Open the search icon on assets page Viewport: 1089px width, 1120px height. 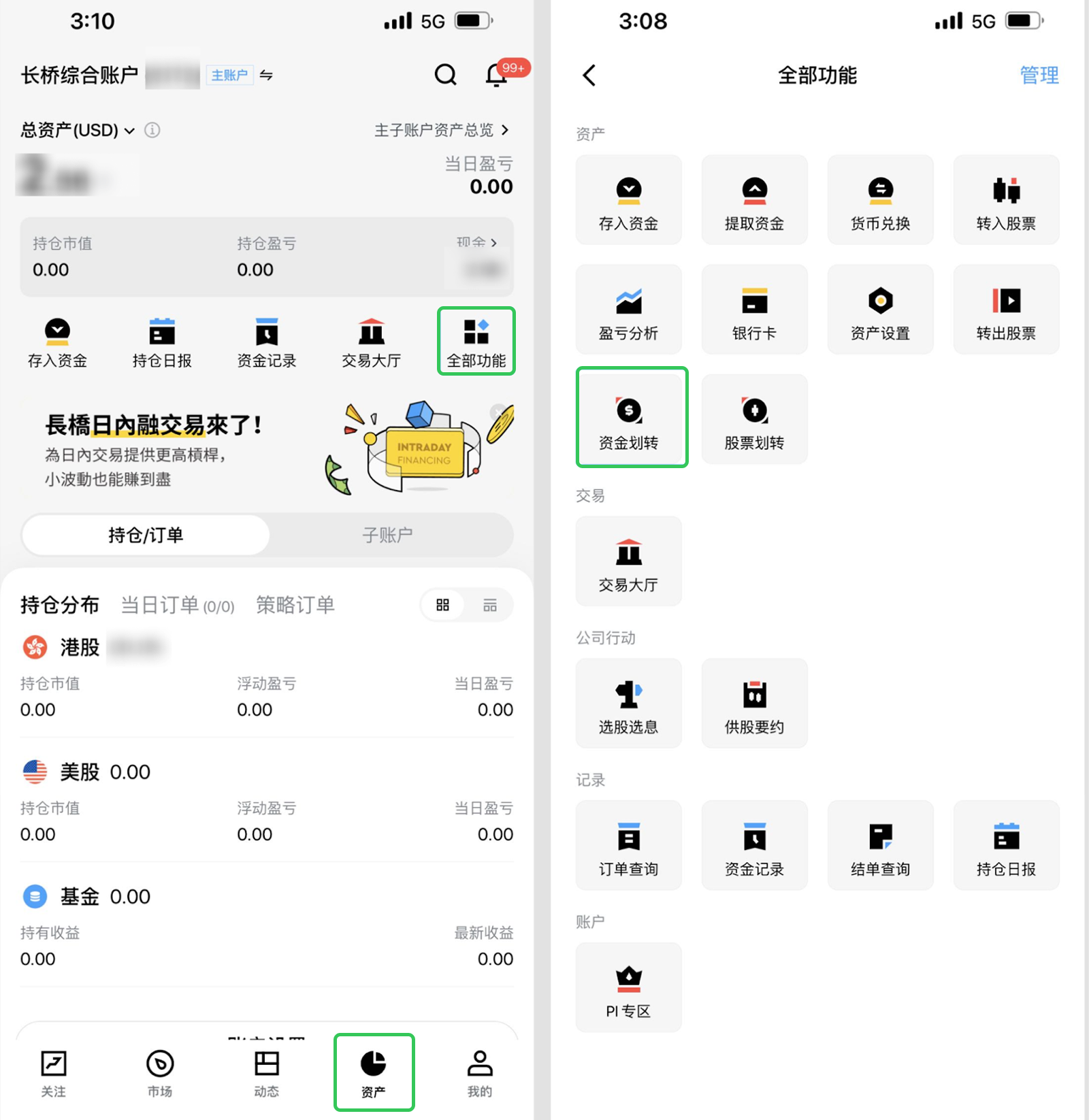(x=445, y=75)
